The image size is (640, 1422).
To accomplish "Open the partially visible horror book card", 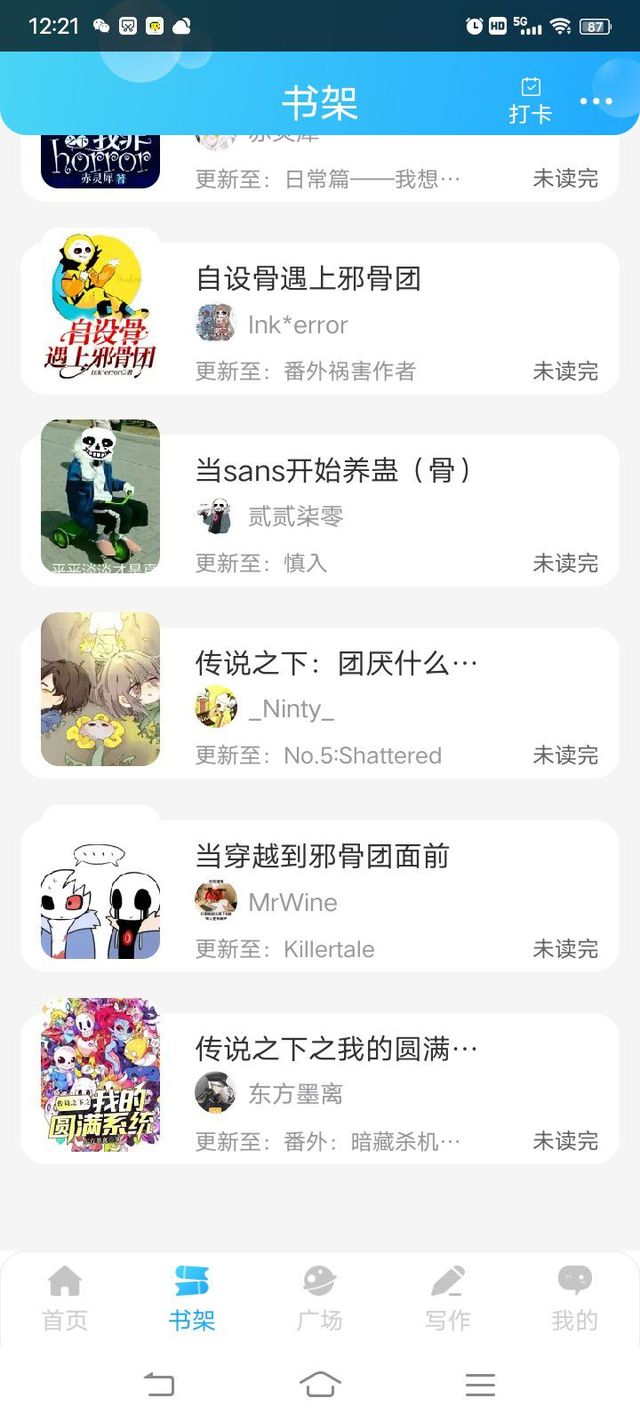I will click(x=320, y=168).
